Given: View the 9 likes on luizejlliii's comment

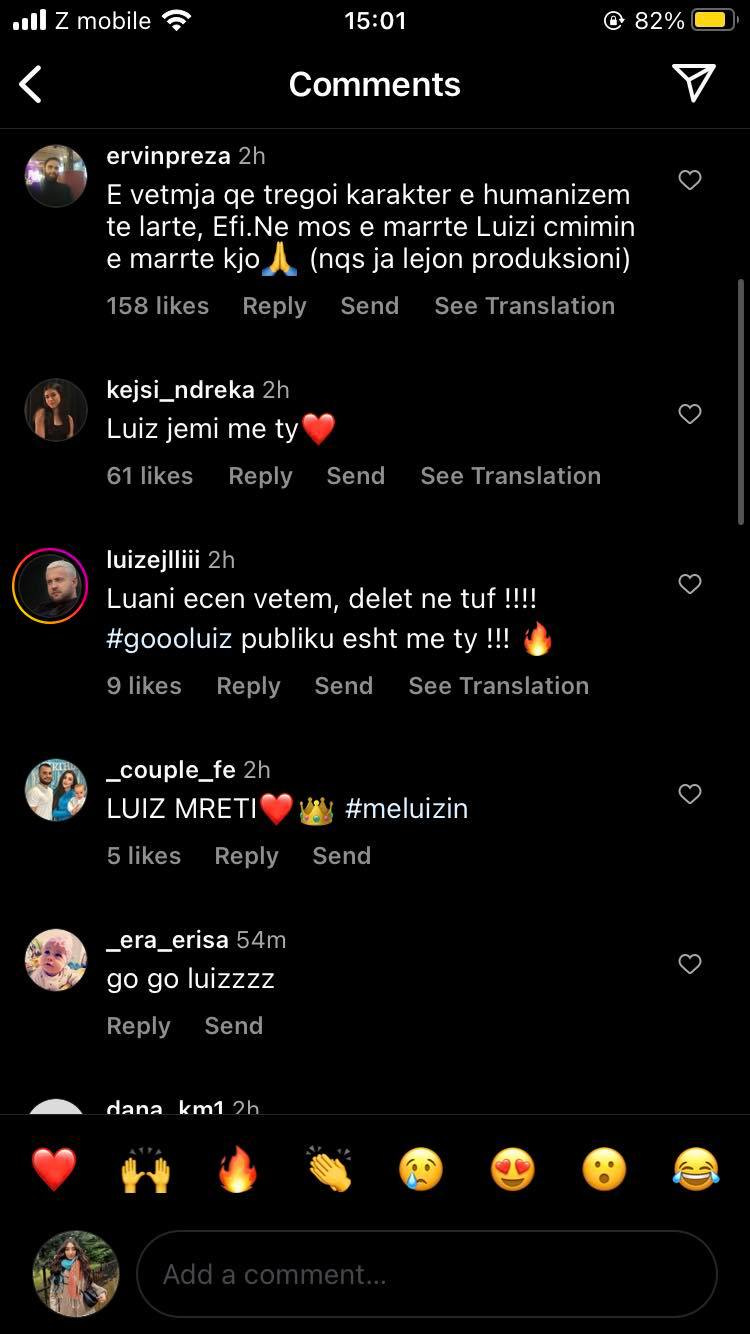Looking at the screenshot, I should coord(144,686).
